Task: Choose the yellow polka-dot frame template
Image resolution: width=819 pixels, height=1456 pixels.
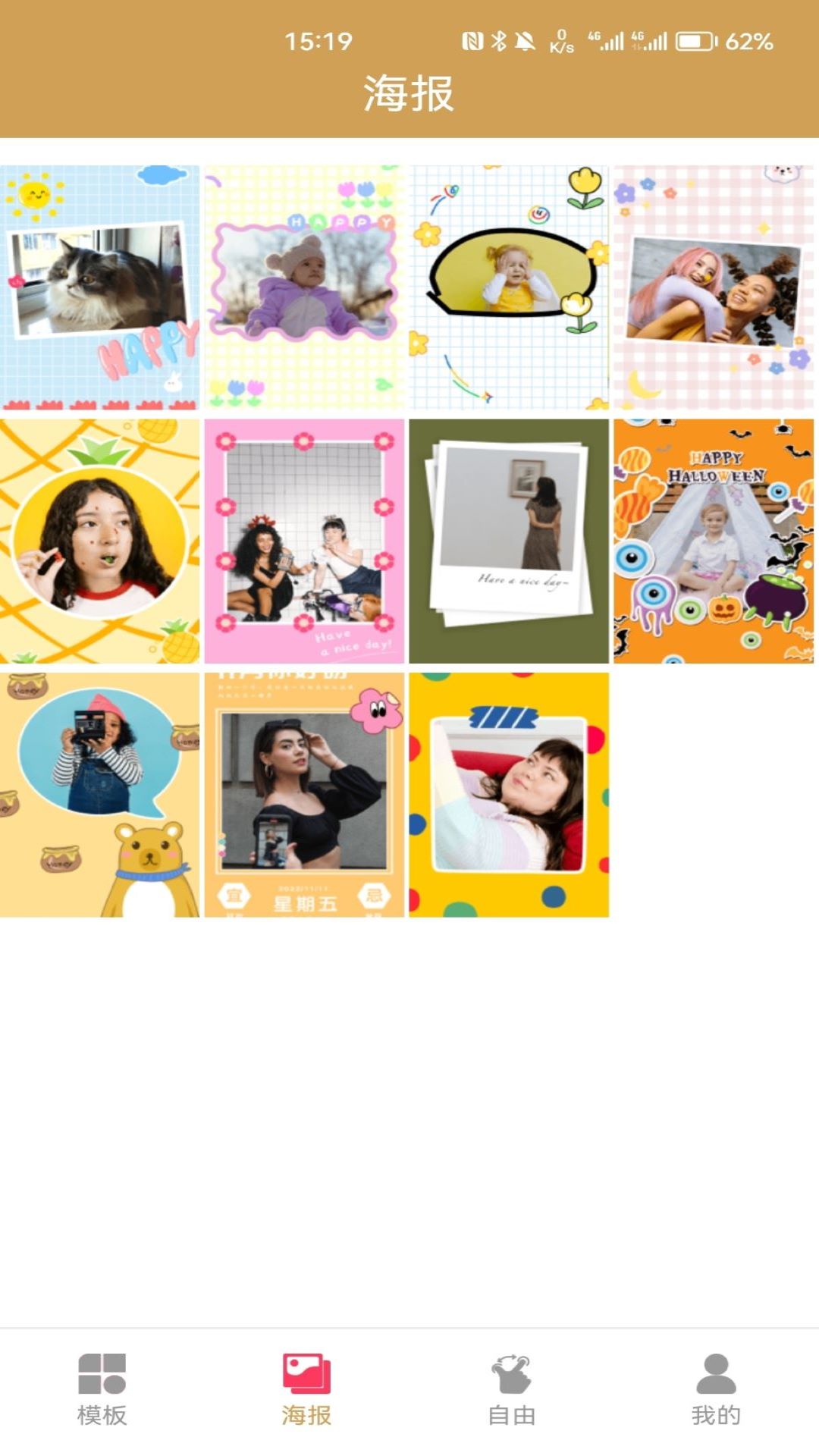Action: point(509,795)
